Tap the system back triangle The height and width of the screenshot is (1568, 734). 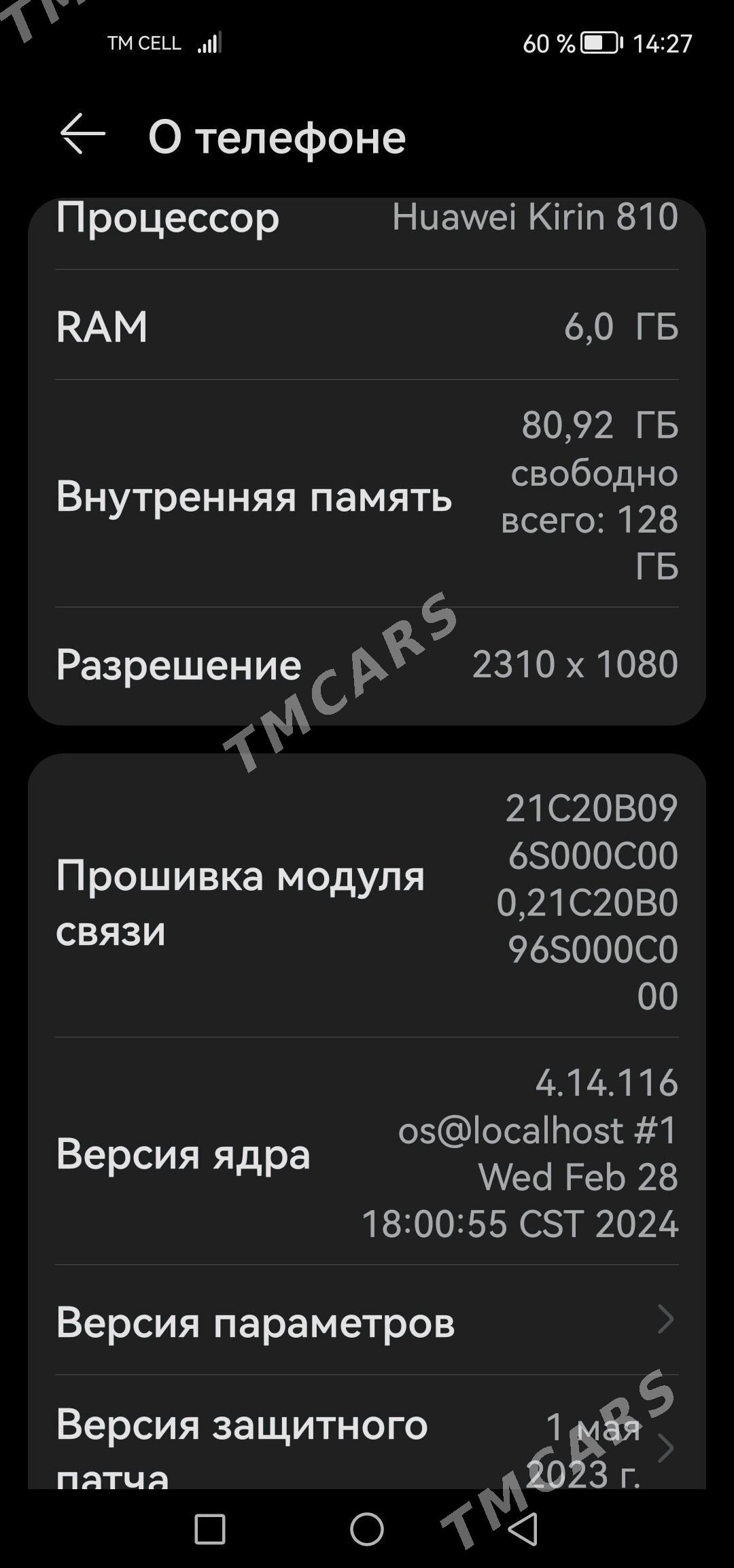point(523,1529)
